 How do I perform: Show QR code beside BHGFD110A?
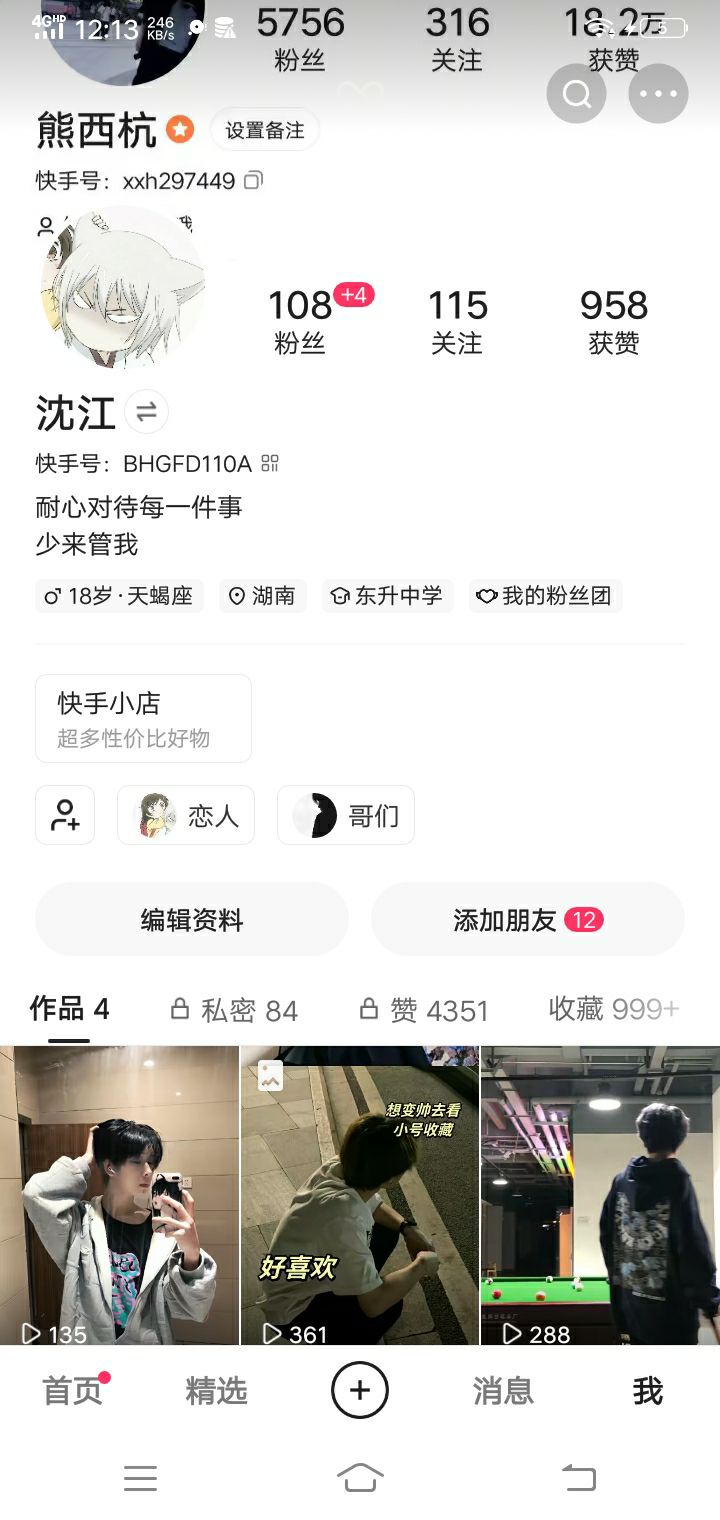[x=270, y=463]
